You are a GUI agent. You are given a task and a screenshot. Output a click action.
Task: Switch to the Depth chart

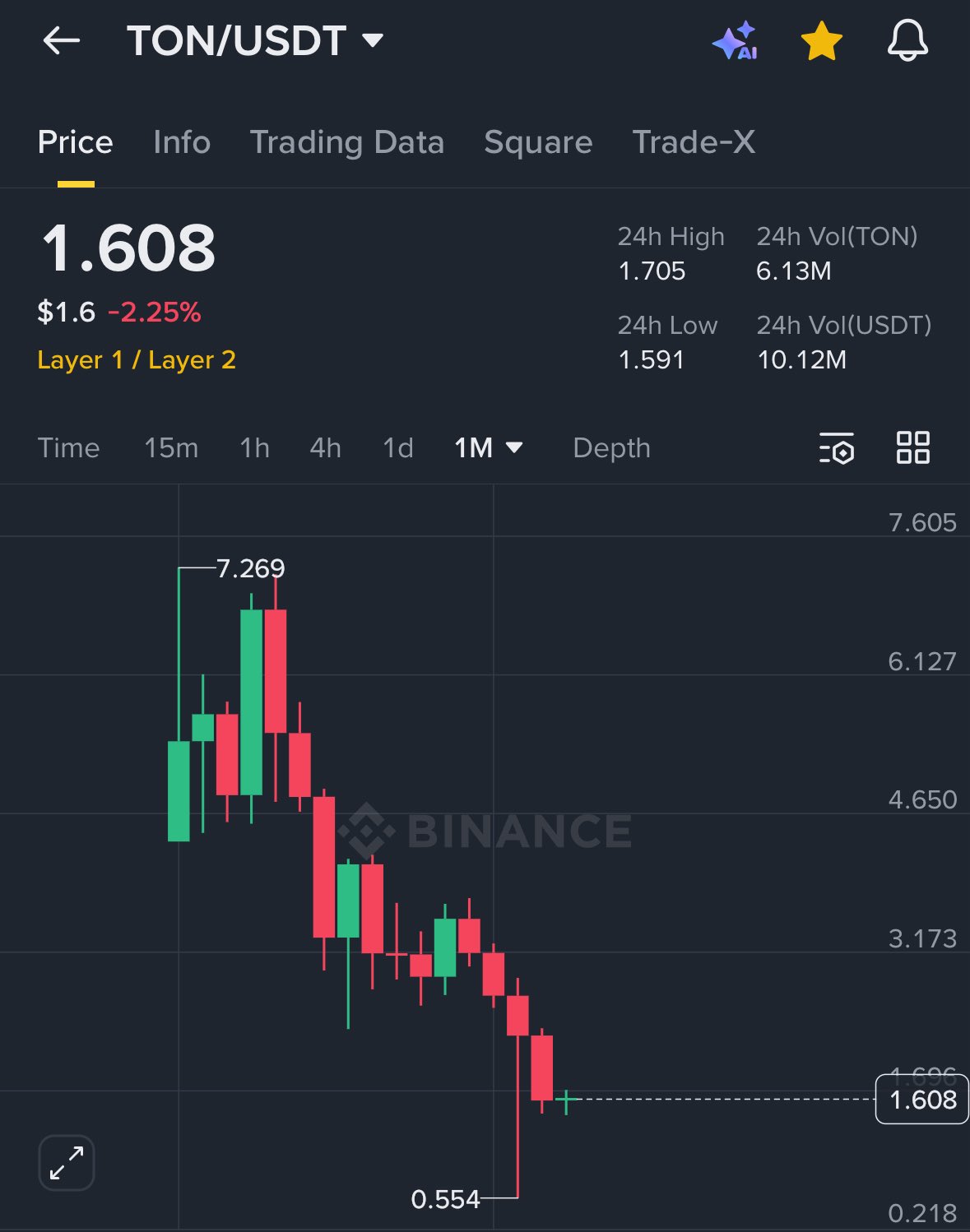point(611,448)
